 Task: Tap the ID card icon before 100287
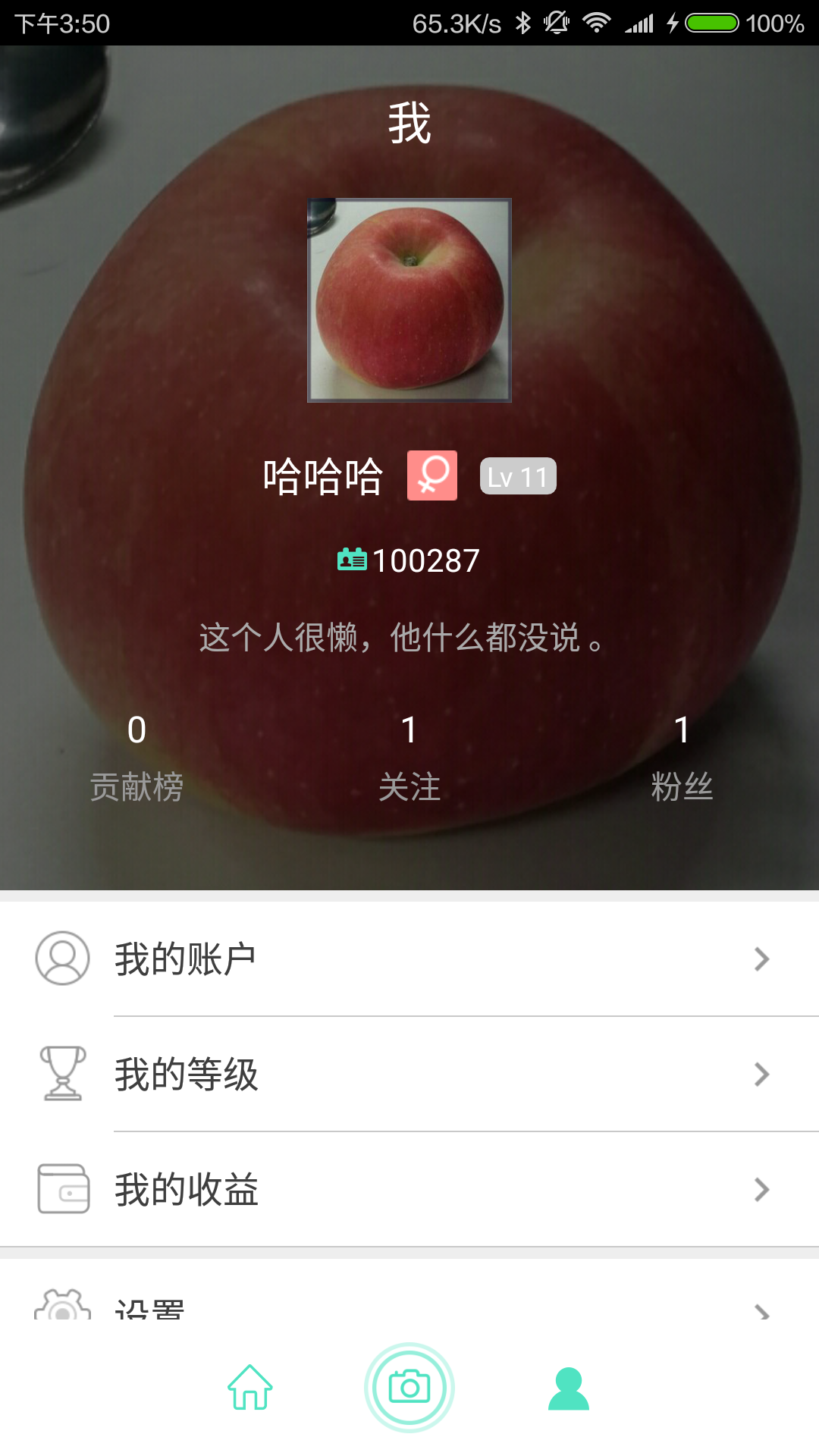pyautogui.click(x=351, y=560)
